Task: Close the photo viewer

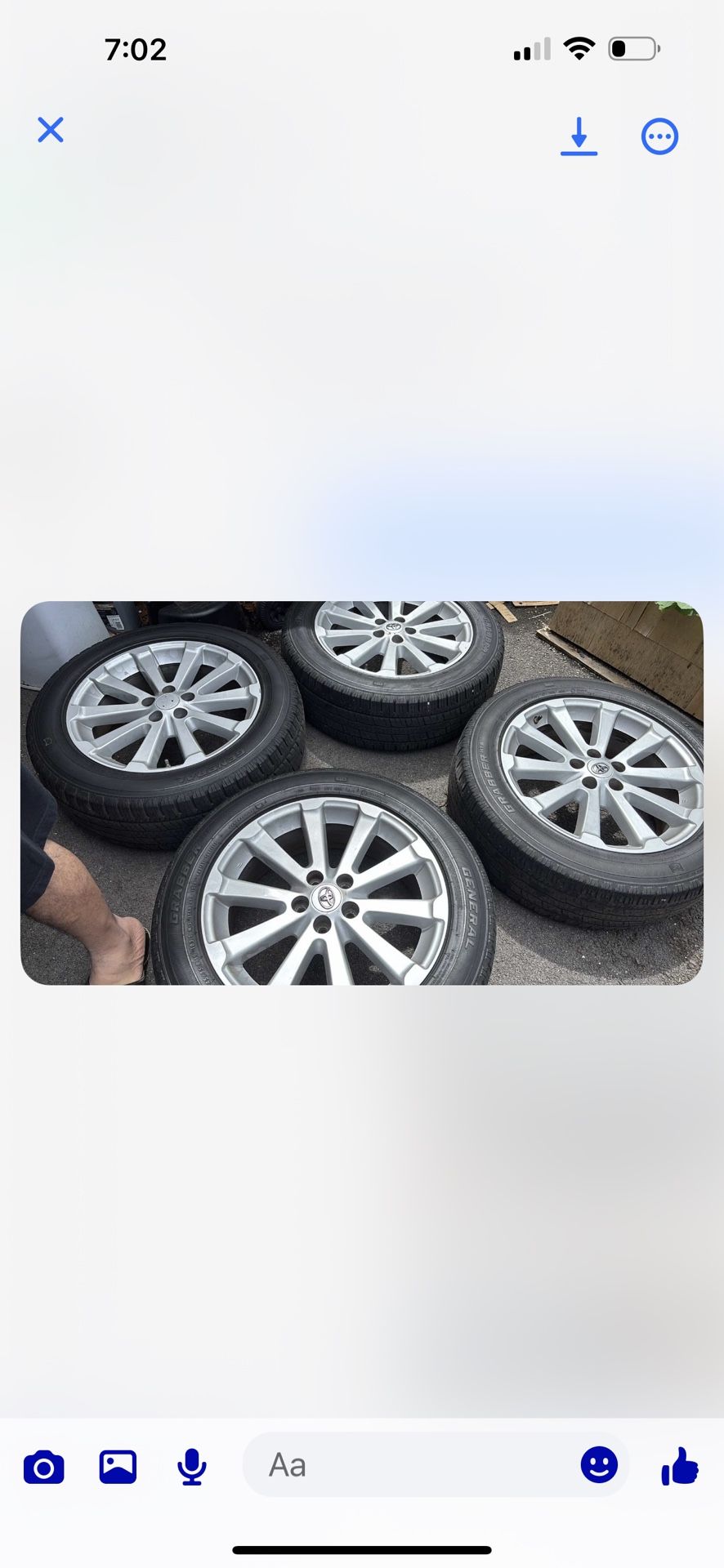Action: (x=51, y=131)
